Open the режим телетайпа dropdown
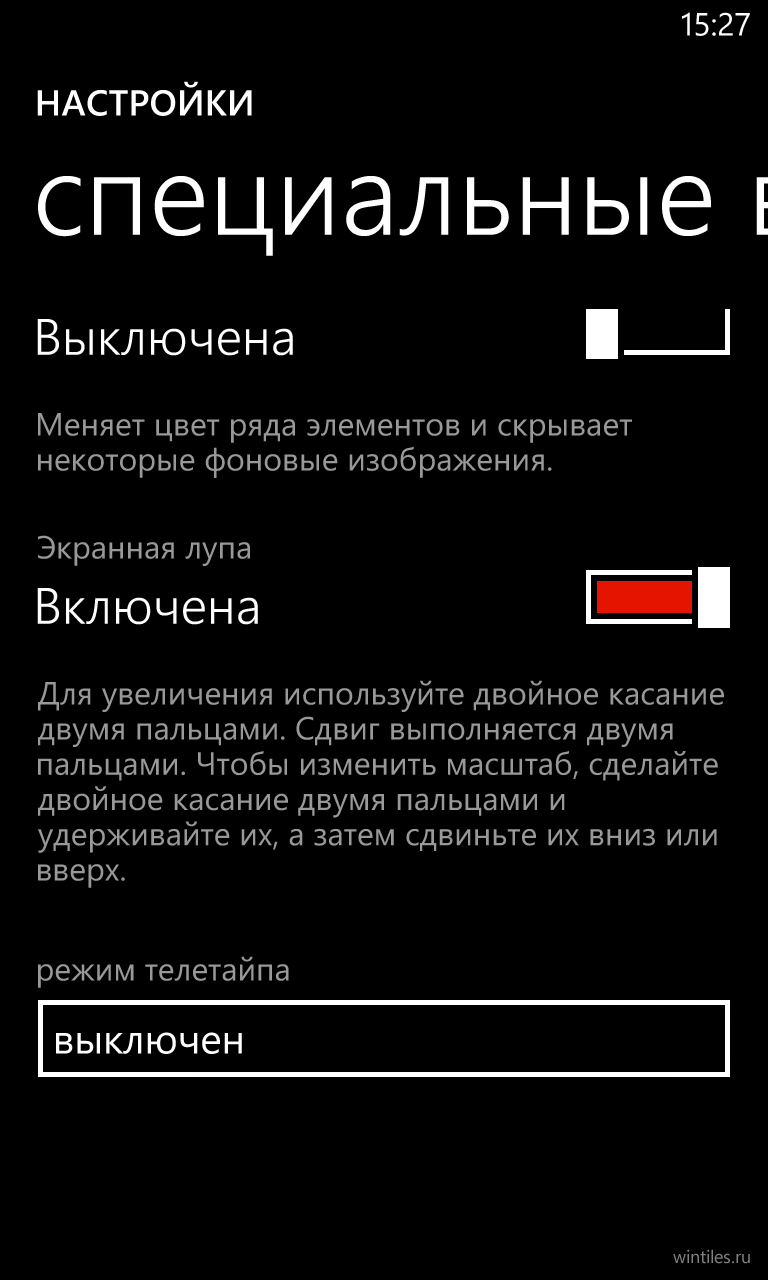The height and width of the screenshot is (1280, 768). 384,1039
